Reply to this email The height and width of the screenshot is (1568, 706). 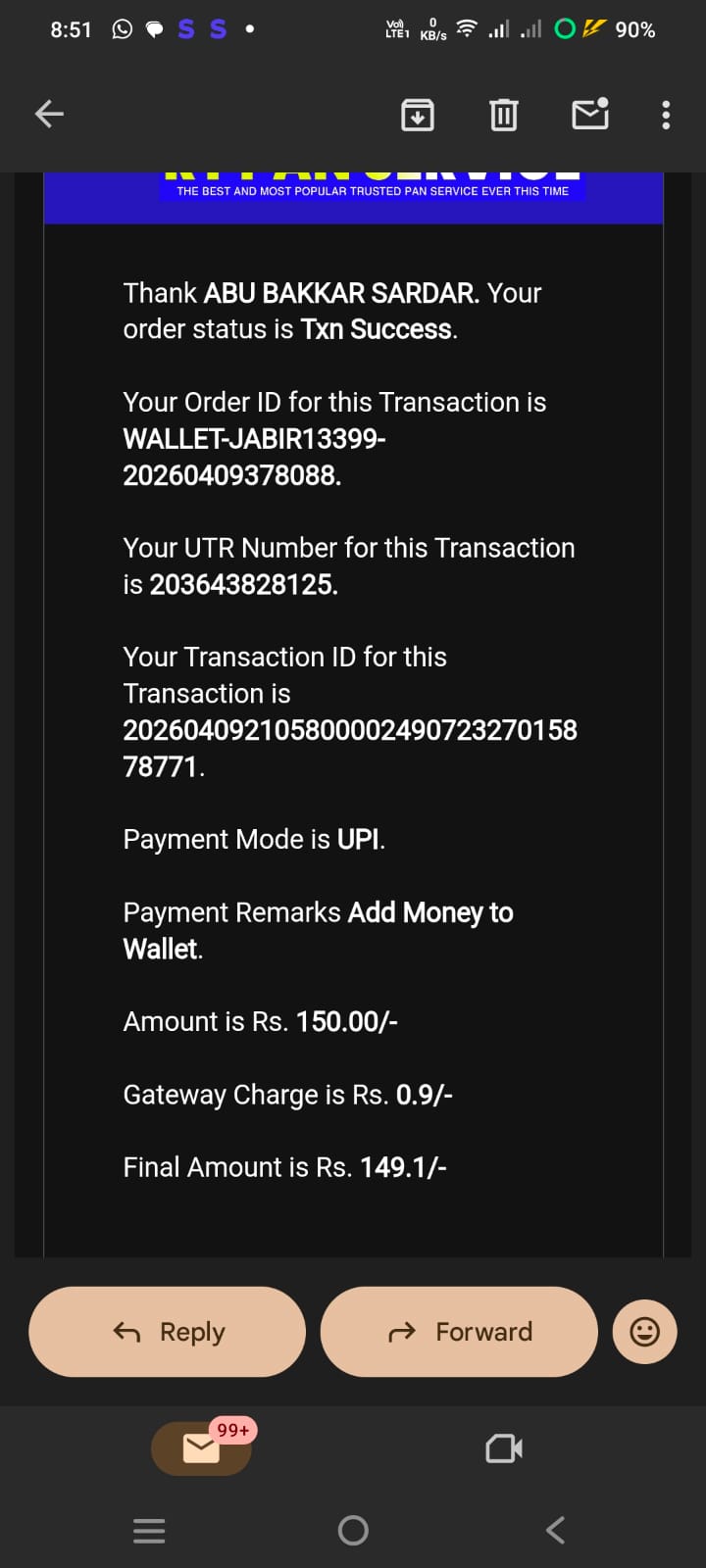(x=168, y=1332)
